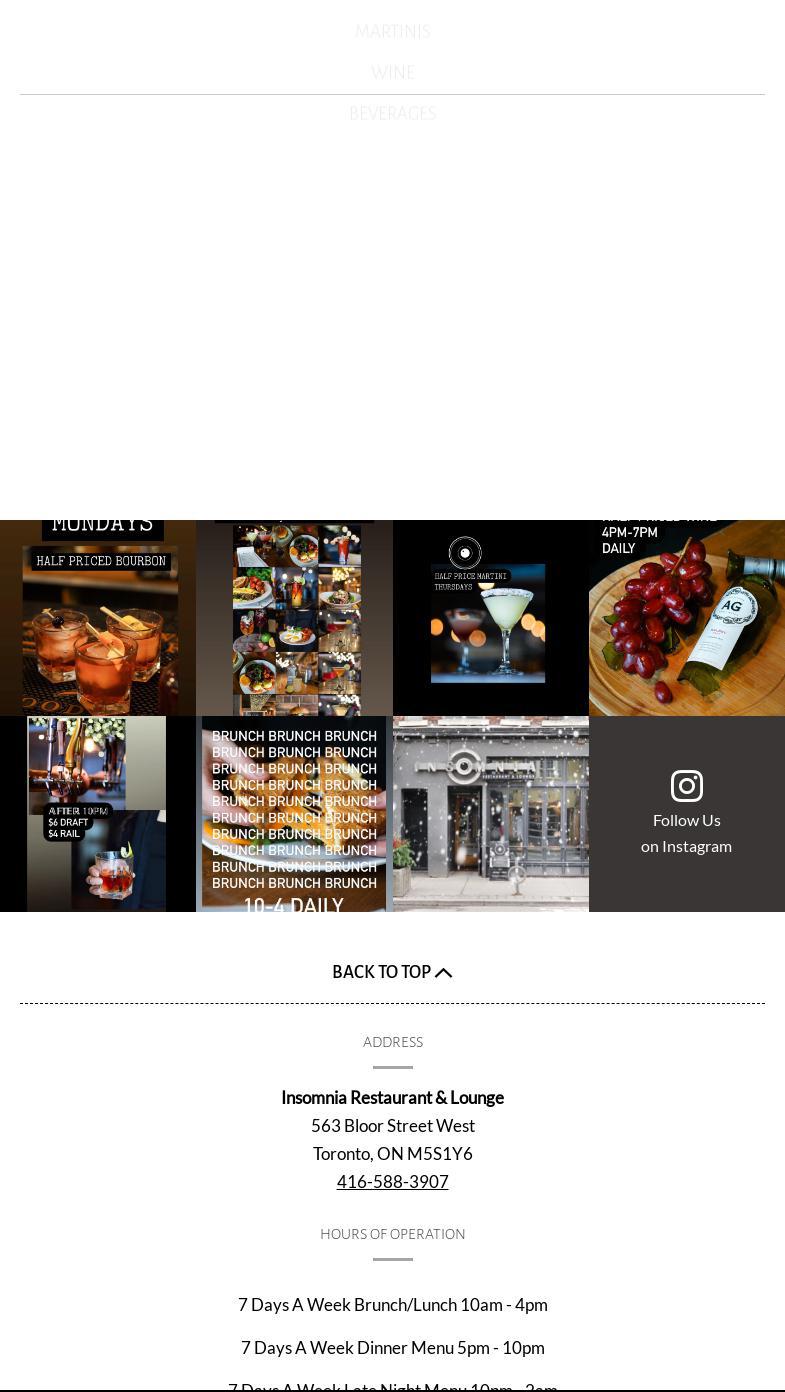
Task: Open the half price martini Thursdays post
Action: pos(490,617)
